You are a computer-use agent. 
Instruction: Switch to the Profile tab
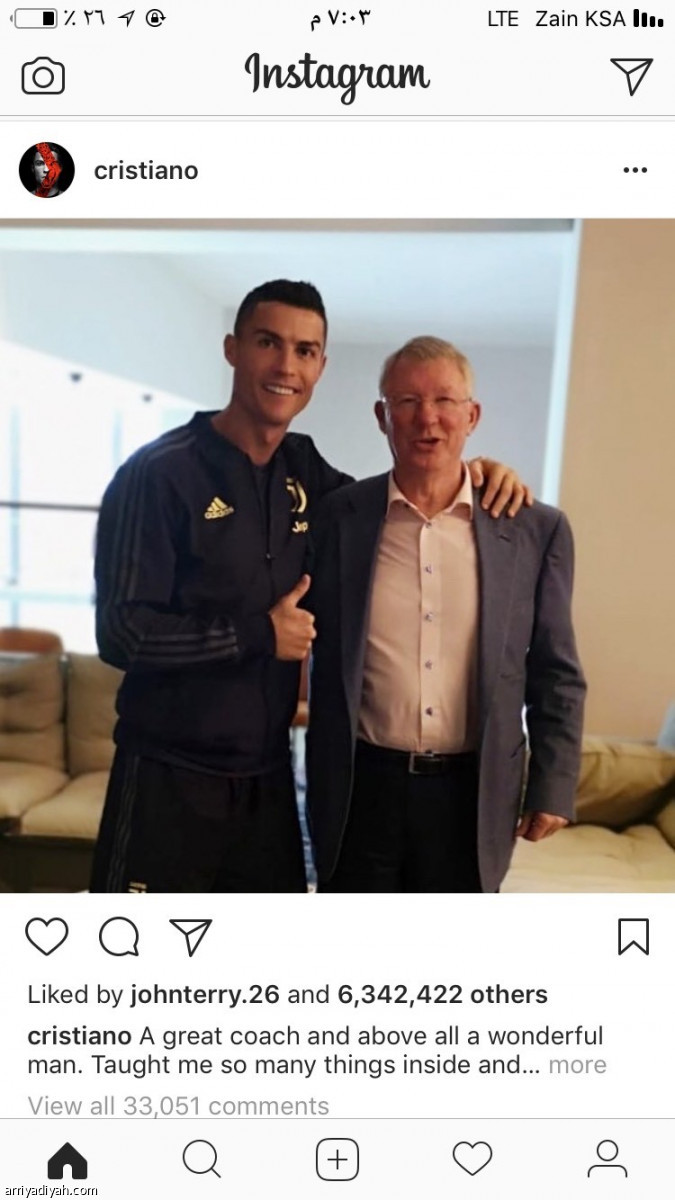click(x=607, y=1160)
